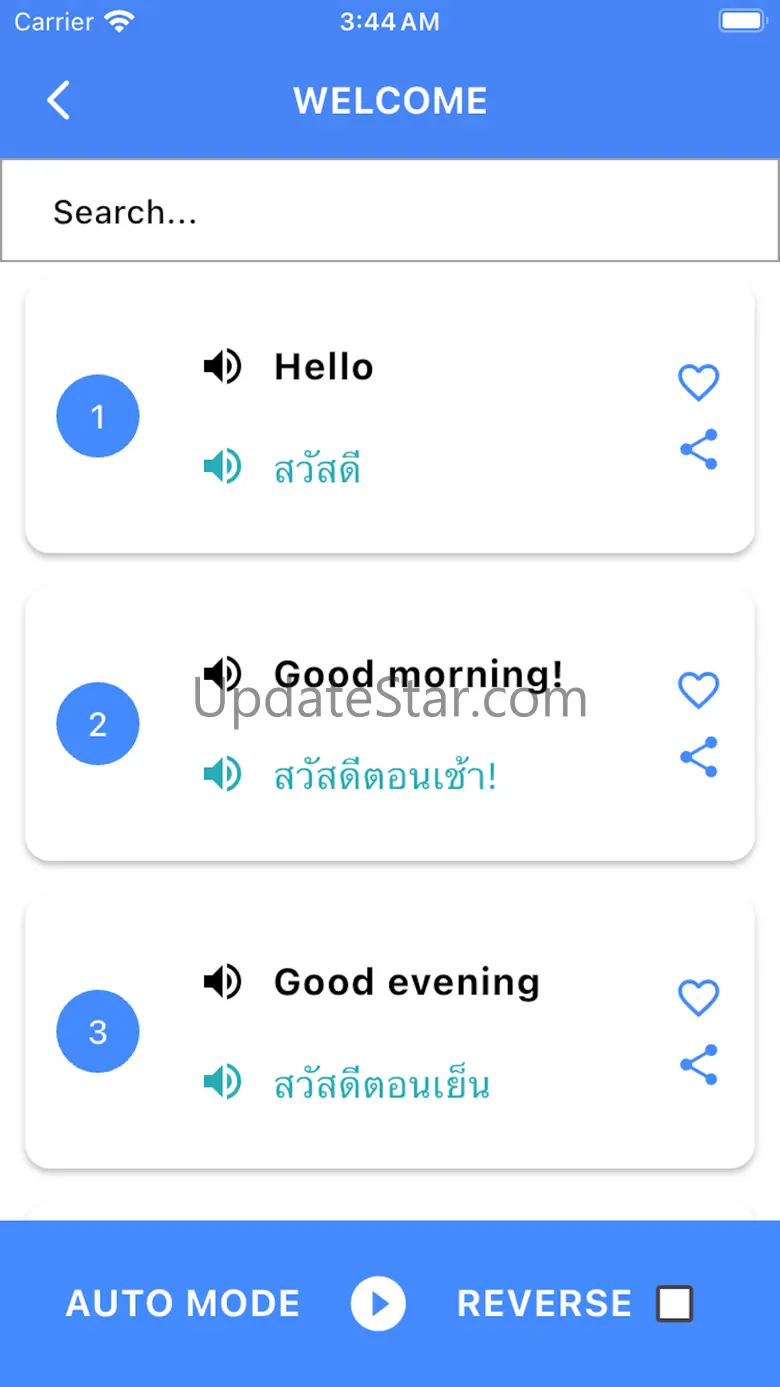Share the Good morning! phrase
The width and height of the screenshot is (780, 1387).
[698, 757]
